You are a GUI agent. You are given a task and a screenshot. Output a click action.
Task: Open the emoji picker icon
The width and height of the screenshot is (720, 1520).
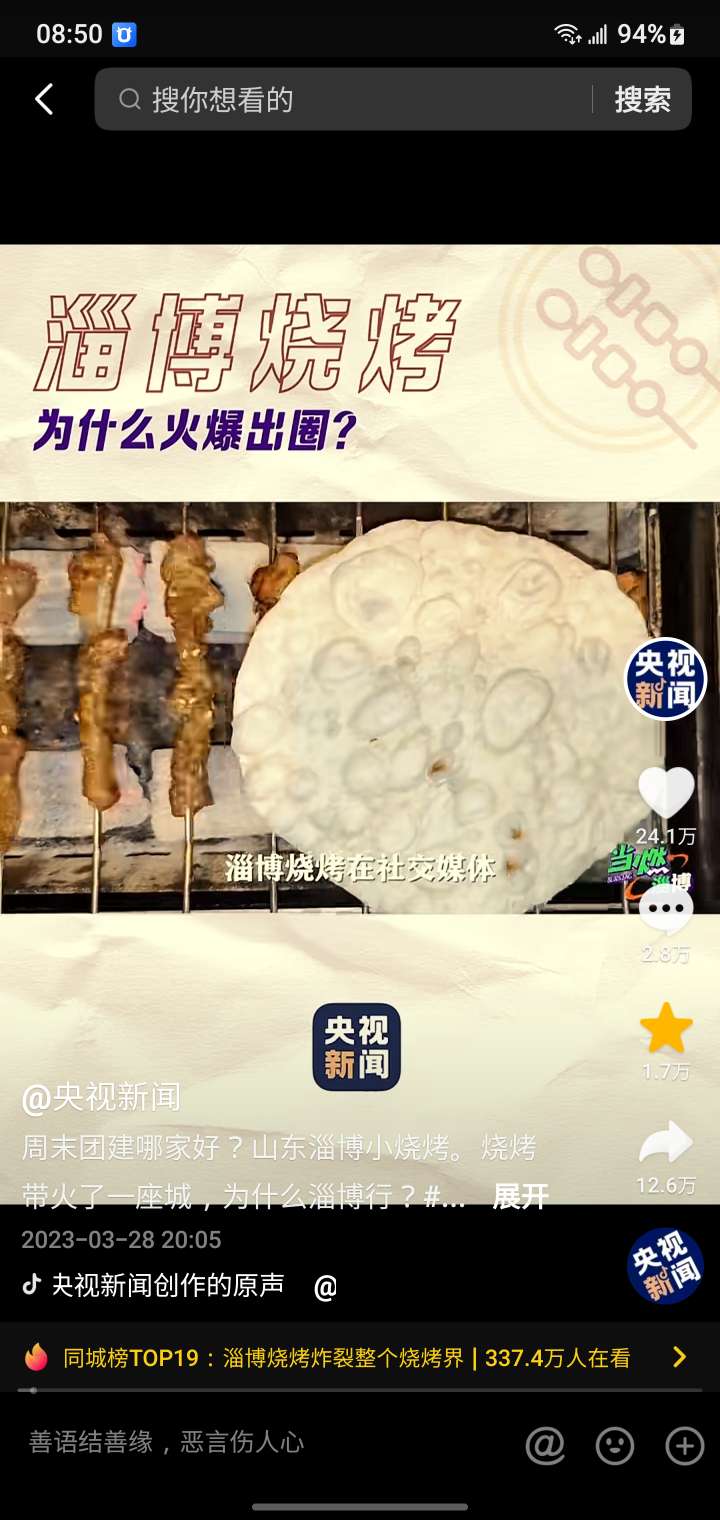tap(615, 1445)
